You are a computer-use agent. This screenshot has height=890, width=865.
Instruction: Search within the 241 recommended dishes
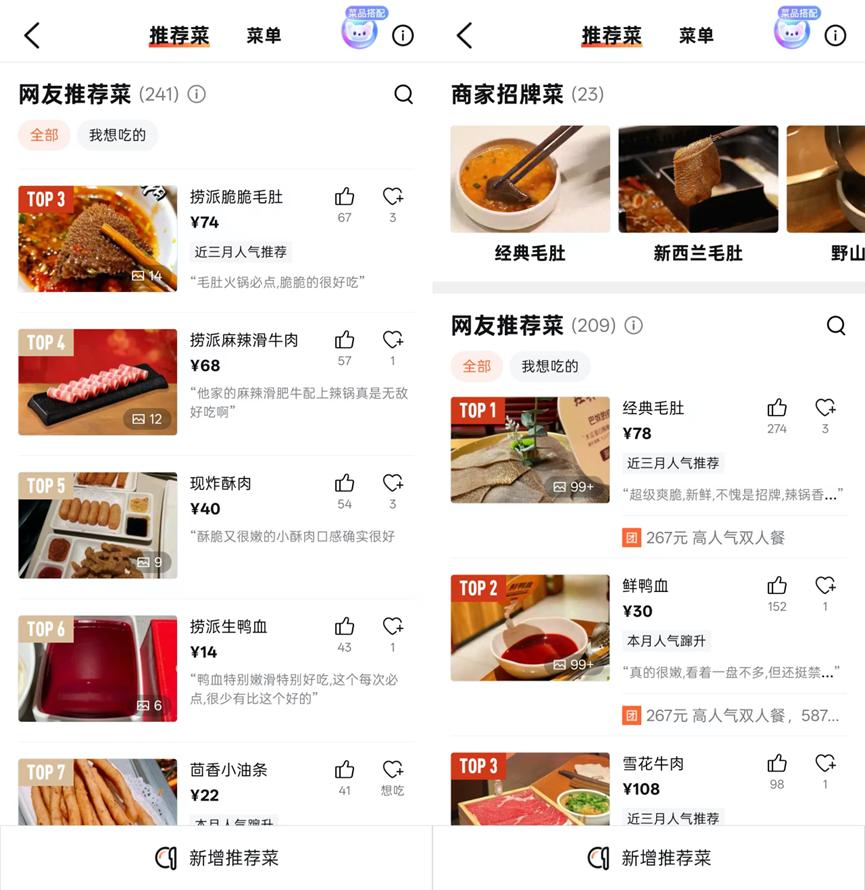[x=403, y=94]
